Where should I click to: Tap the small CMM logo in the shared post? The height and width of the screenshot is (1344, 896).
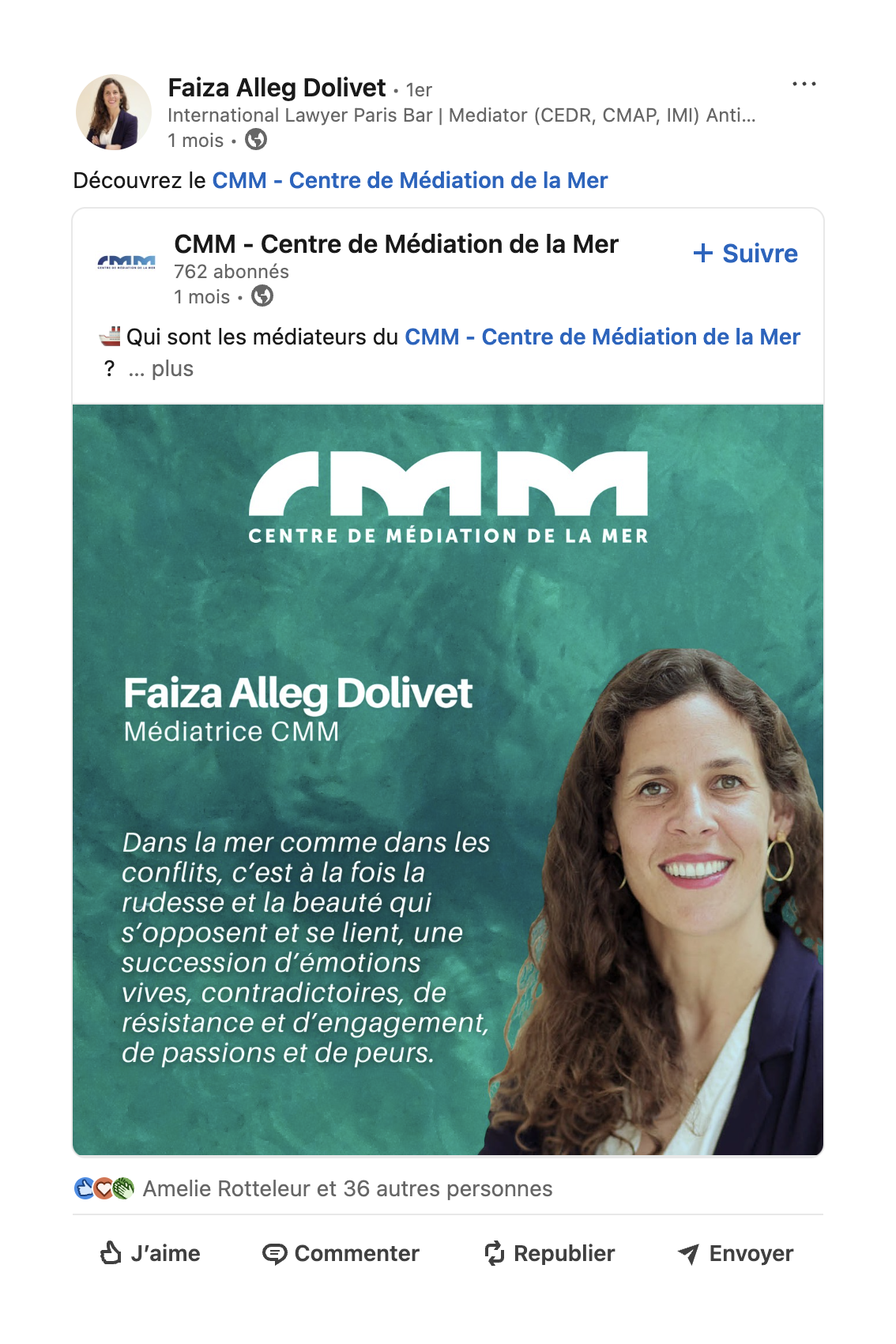click(126, 262)
